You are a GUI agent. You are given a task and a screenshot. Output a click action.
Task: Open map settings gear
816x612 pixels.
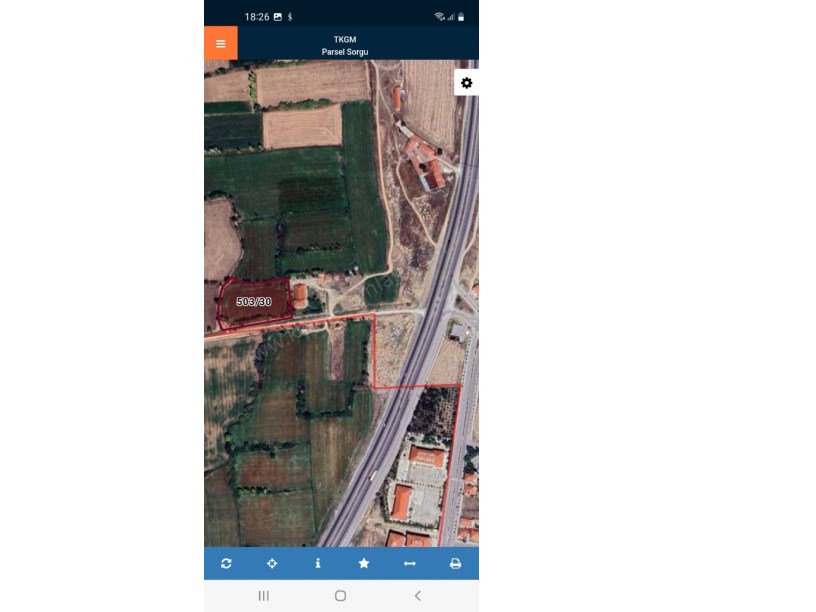click(466, 83)
